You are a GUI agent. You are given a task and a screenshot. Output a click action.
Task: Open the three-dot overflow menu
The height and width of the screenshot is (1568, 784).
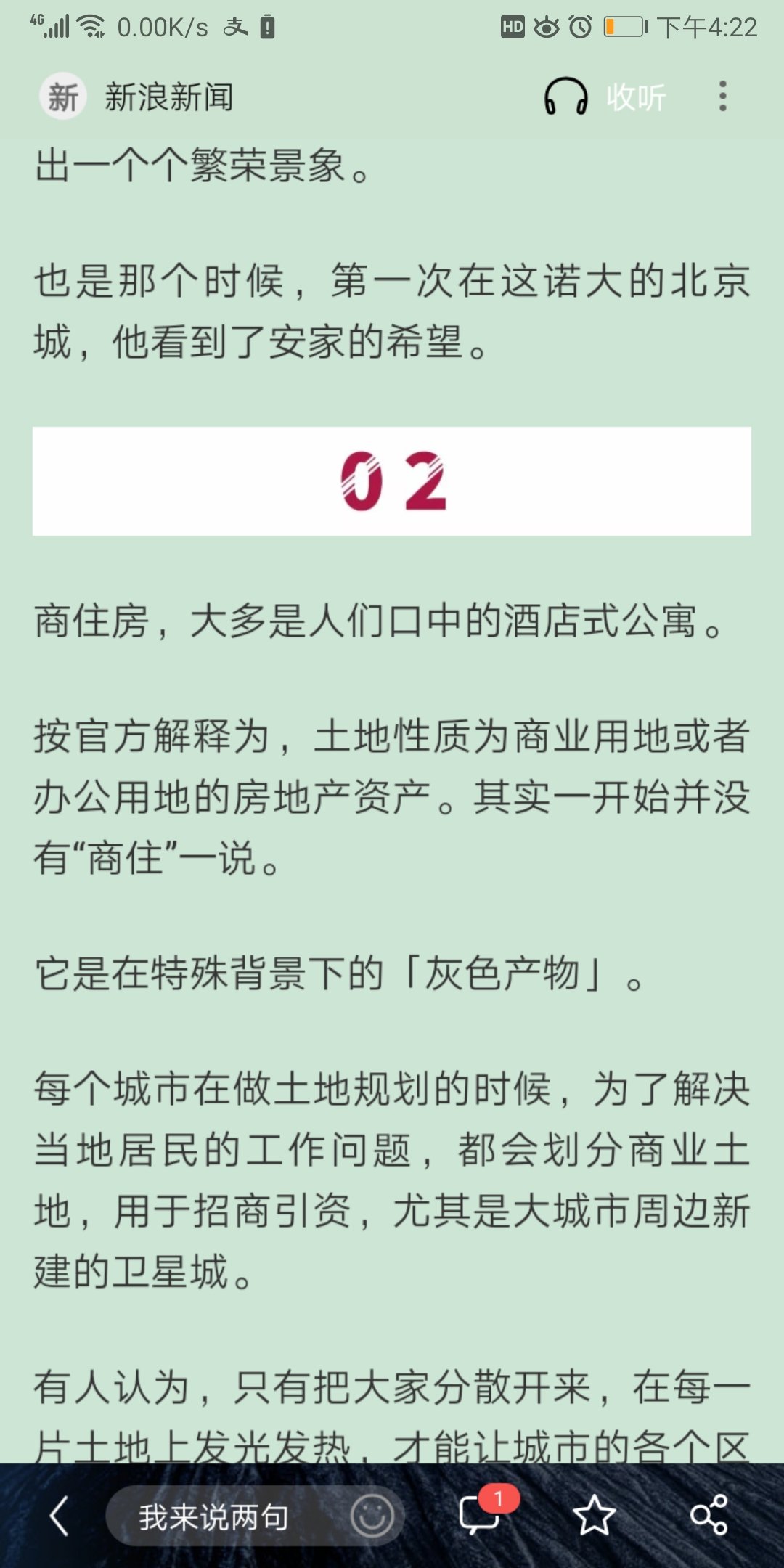point(722,97)
